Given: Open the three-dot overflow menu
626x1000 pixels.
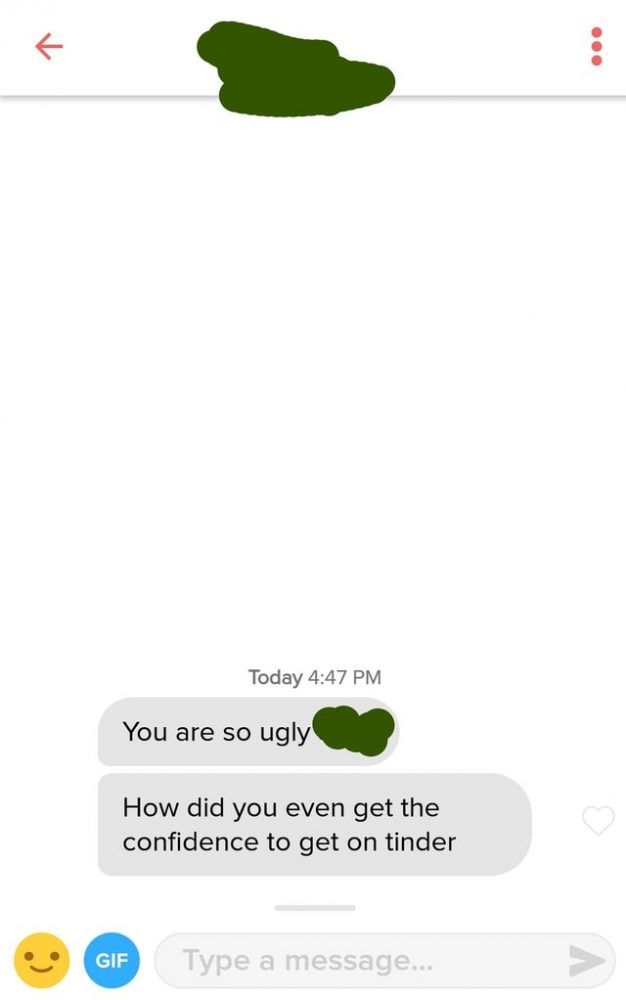Looking at the screenshot, I should click(x=597, y=47).
